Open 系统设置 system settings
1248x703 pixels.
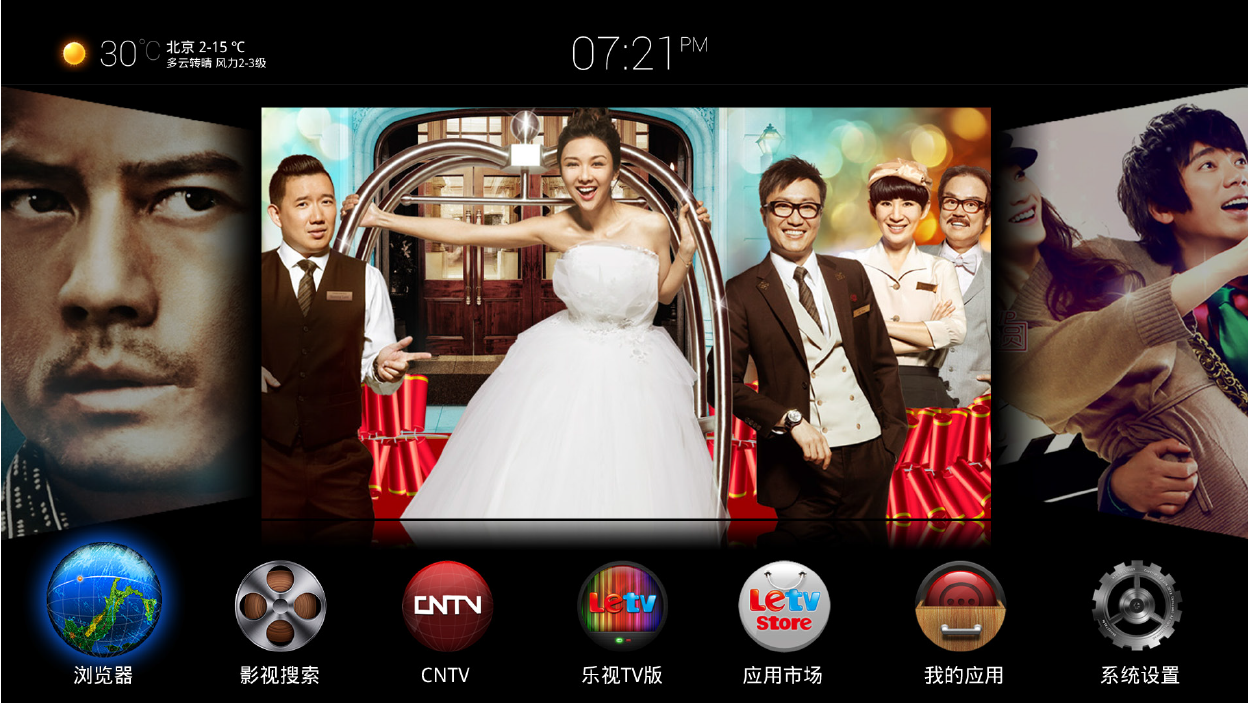1138,606
